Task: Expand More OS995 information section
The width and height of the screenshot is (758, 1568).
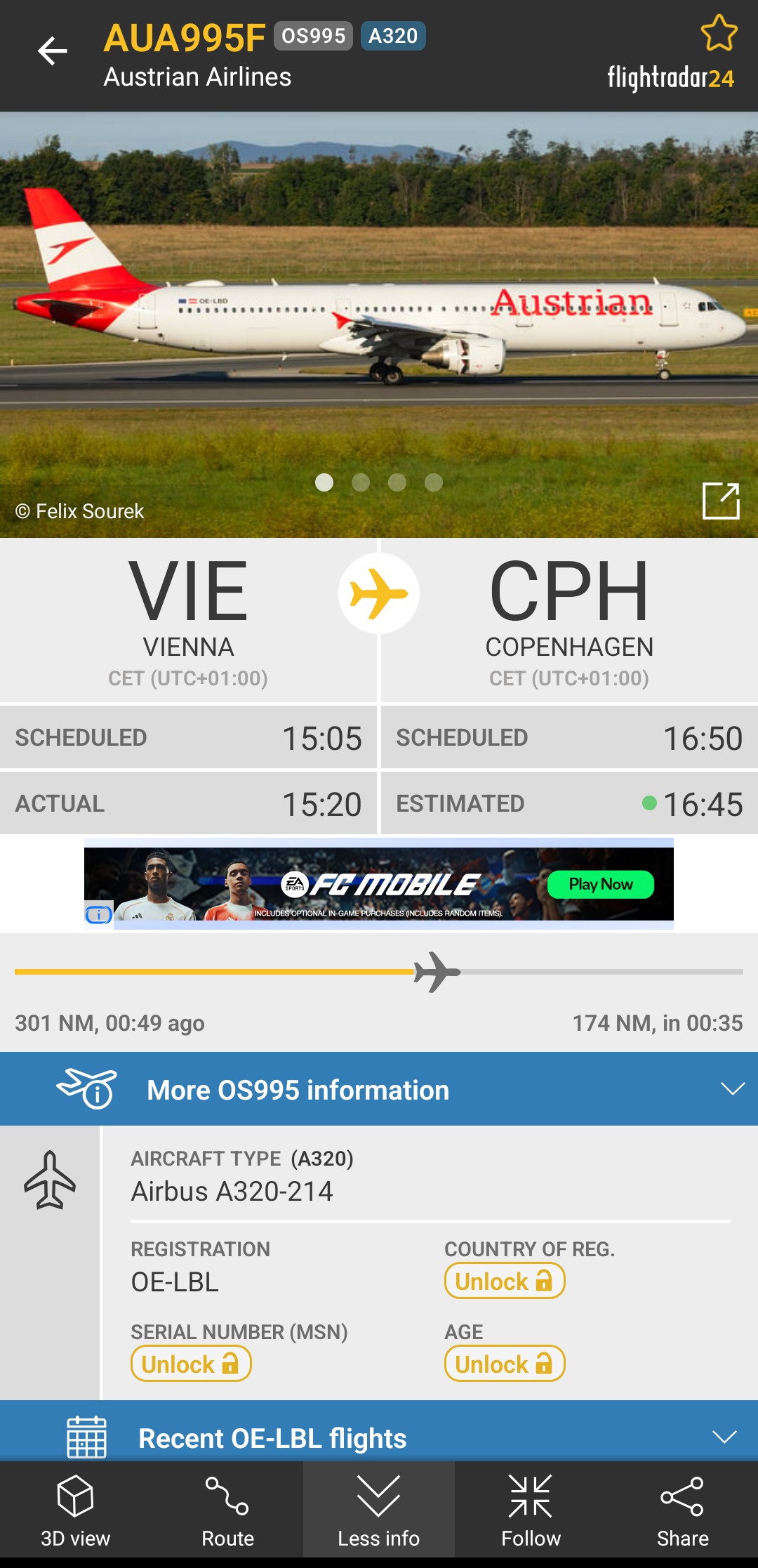Action: [x=379, y=1089]
